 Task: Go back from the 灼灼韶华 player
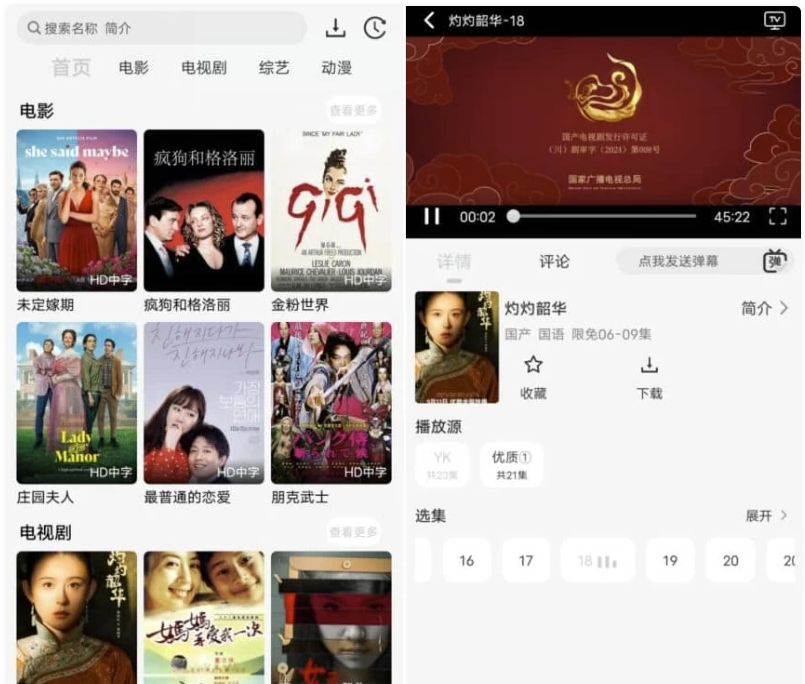(429, 21)
